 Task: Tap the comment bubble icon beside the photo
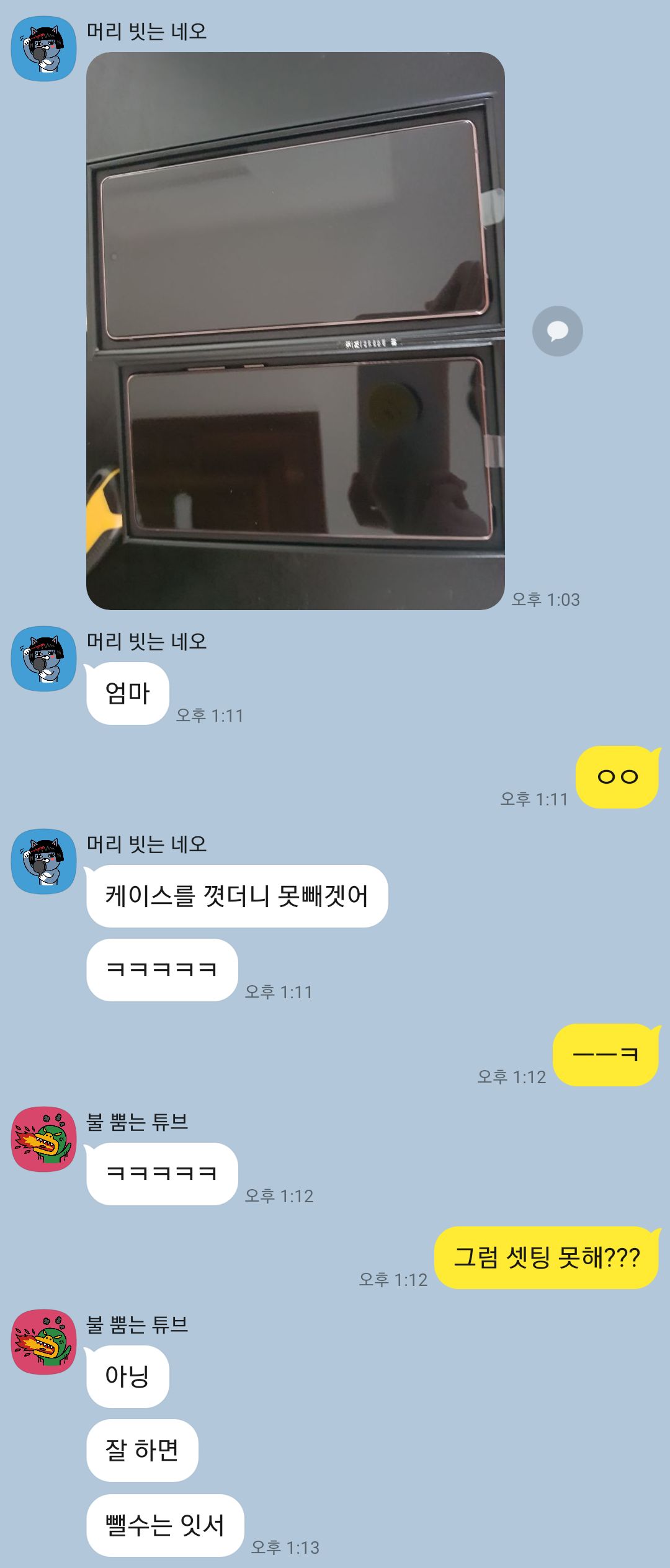tap(557, 331)
